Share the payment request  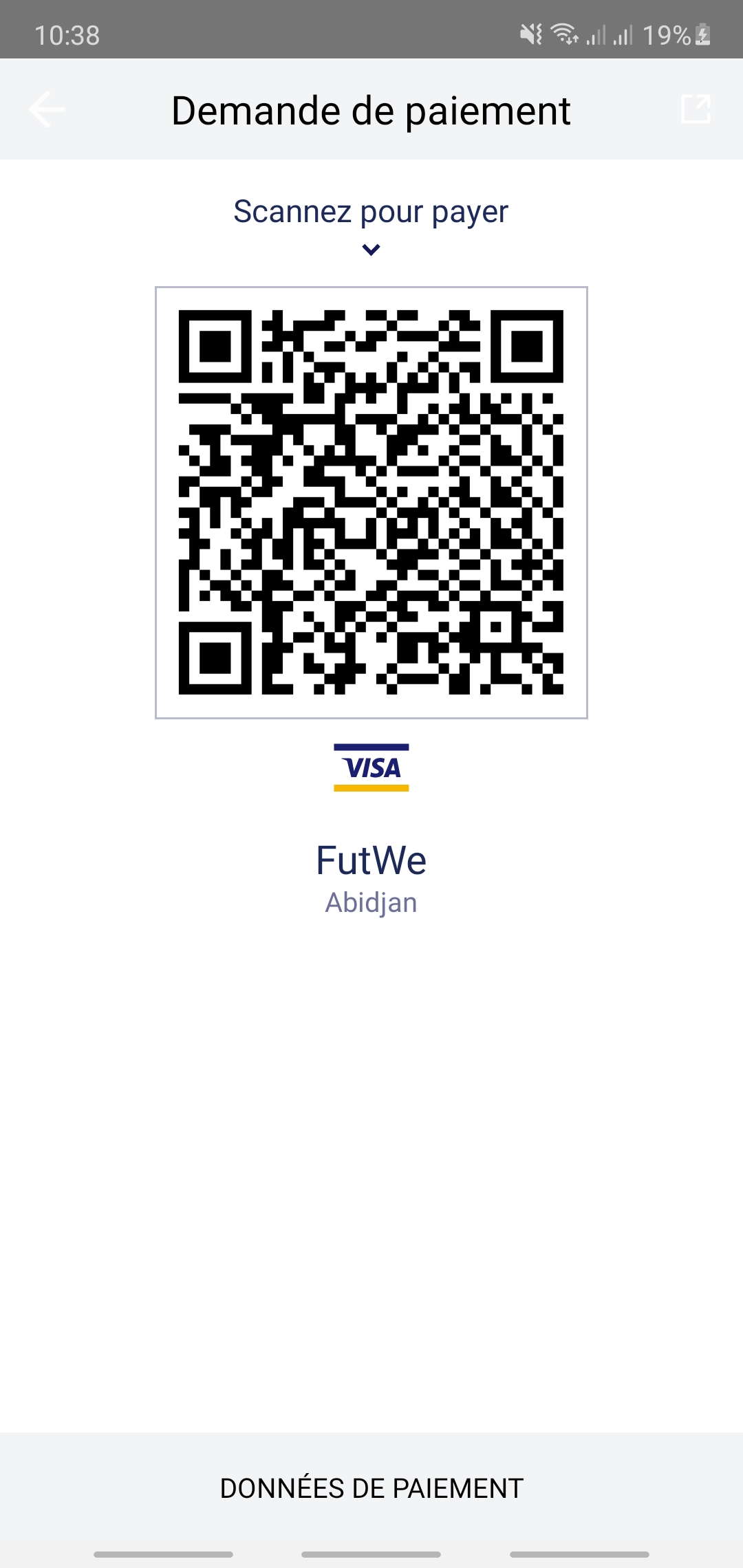tap(696, 109)
